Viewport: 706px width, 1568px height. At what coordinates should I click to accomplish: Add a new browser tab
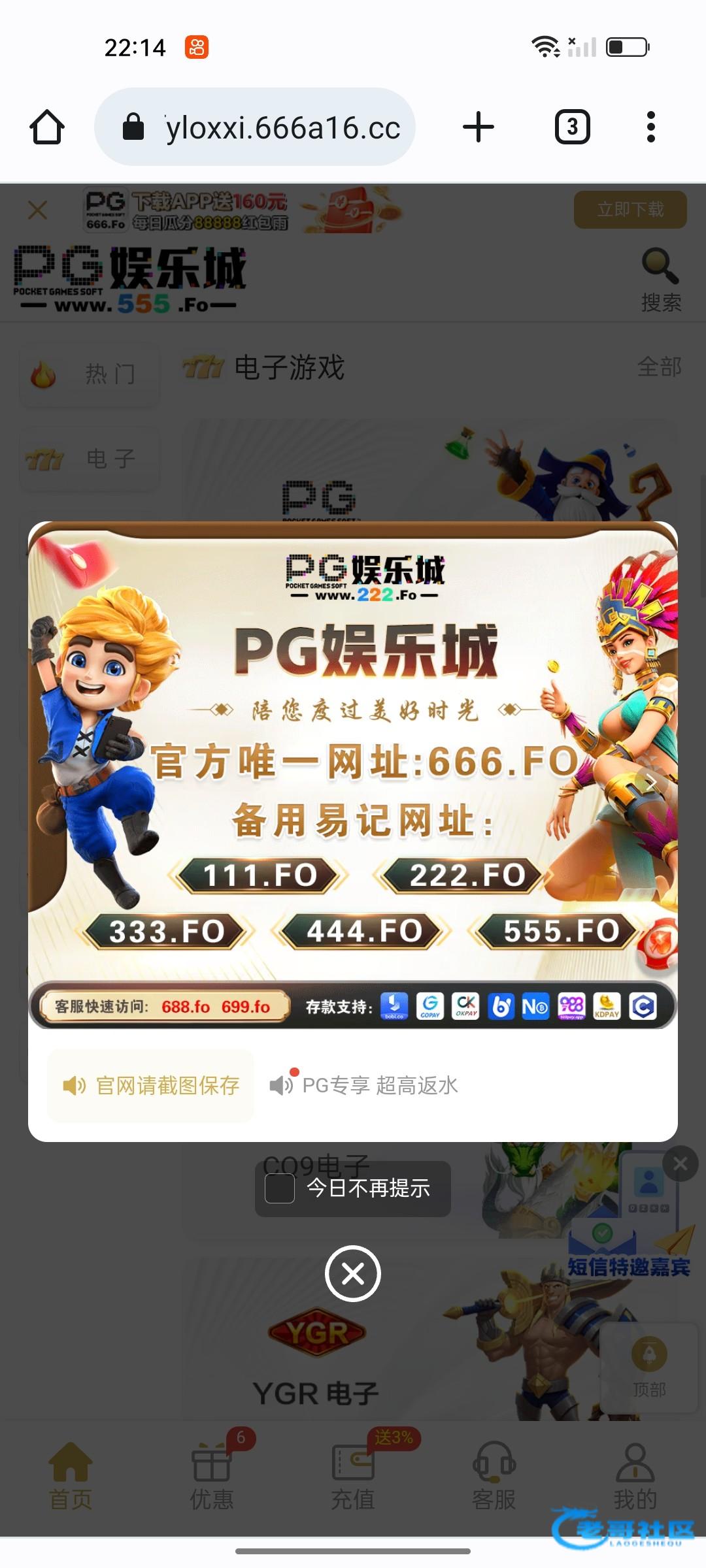[x=479, y=127]
